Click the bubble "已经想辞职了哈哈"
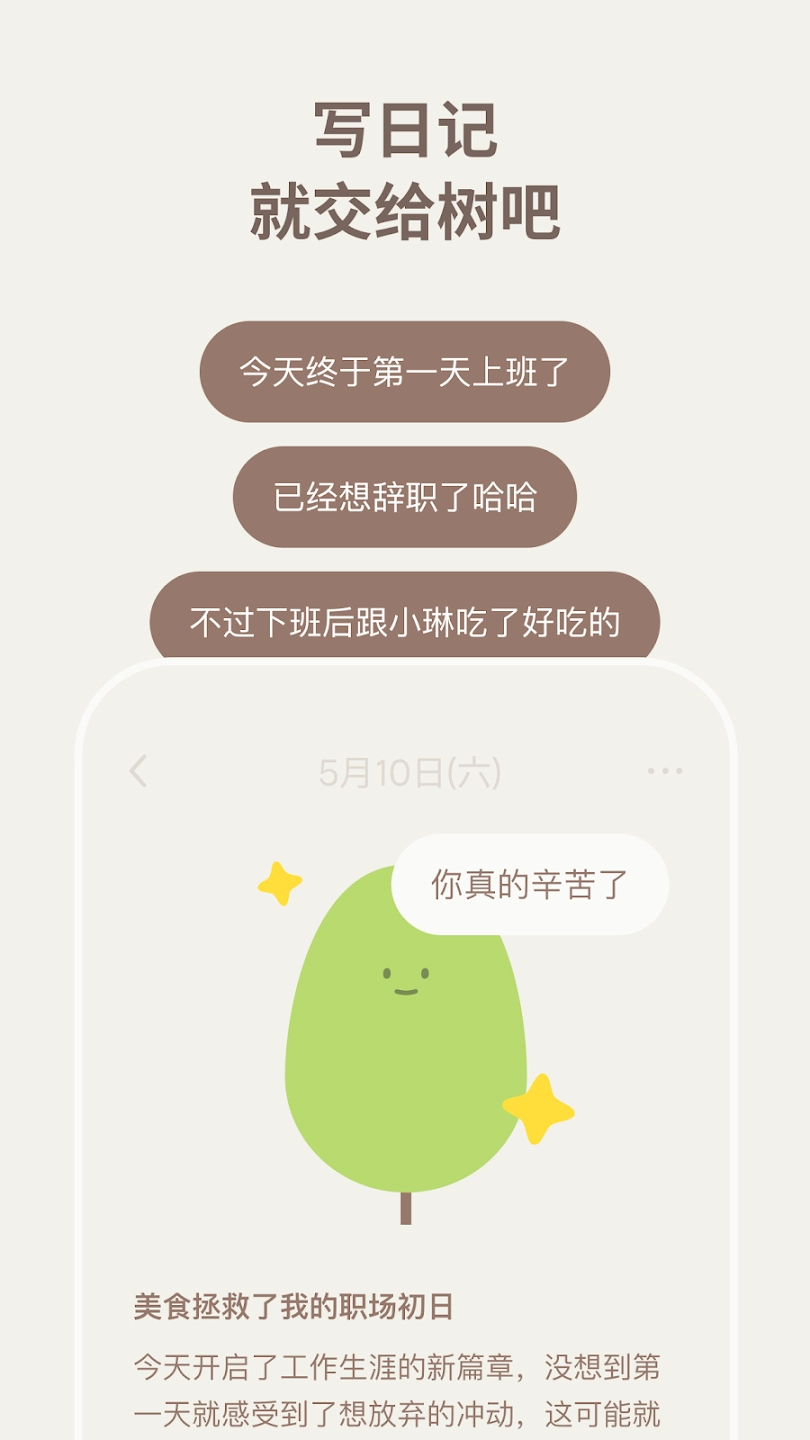Viewport: 810px width, 1440px height. coord(405,497)
